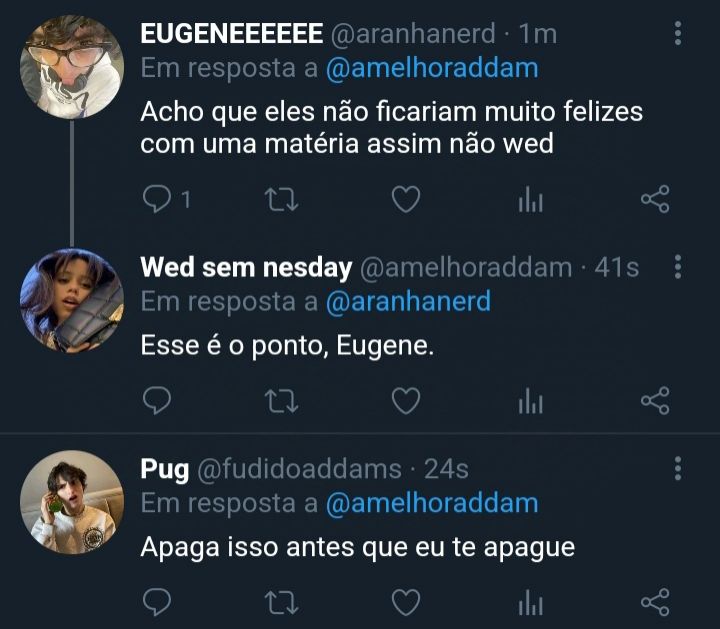Tap the @aranhanerd mention link
The image size is (720, 629).
408,302
